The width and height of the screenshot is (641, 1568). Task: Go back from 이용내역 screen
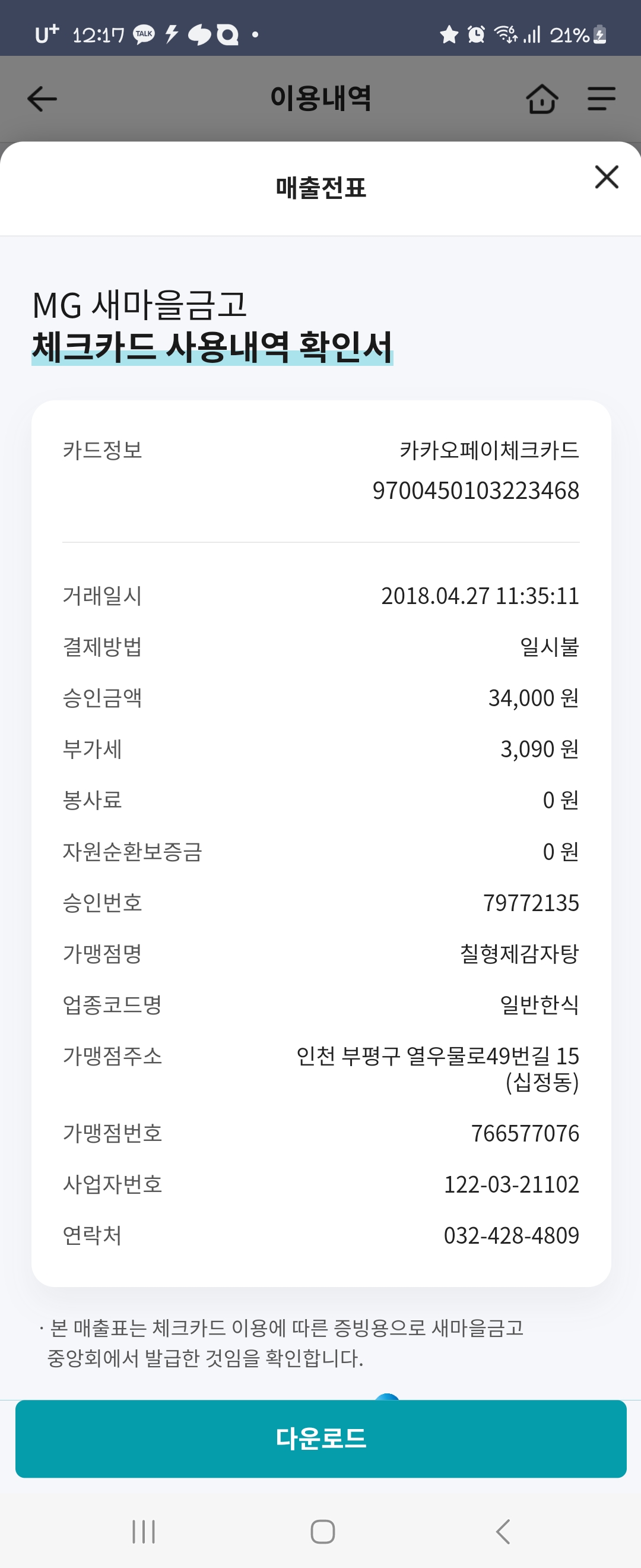point(42,99)
